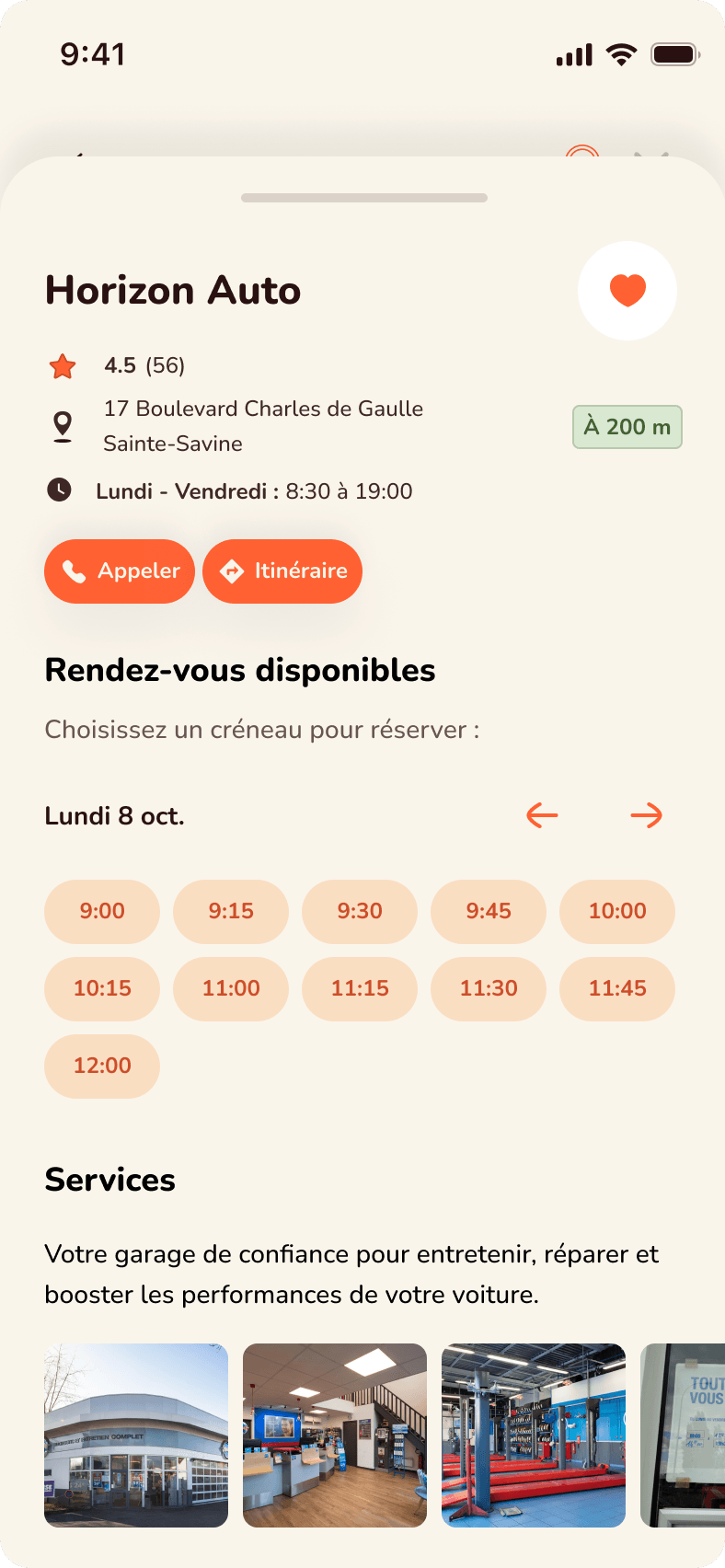
Task: View the reception area photo
Action: tap(335, 1435)
